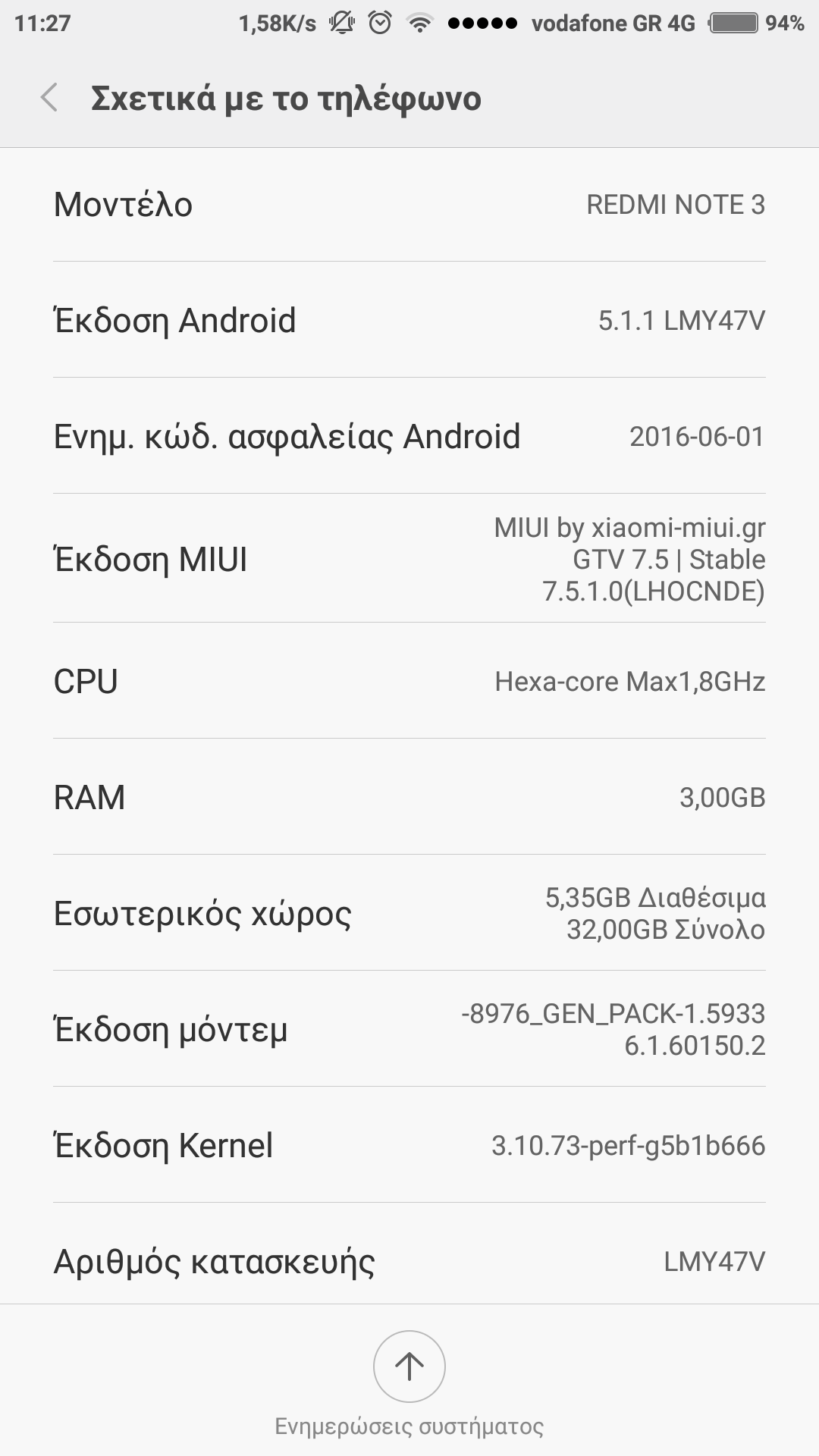This screenshot has height=1456, width=819.
Task: Tap the Αριθμός κατασκευής row
Action: point(409,1262)
